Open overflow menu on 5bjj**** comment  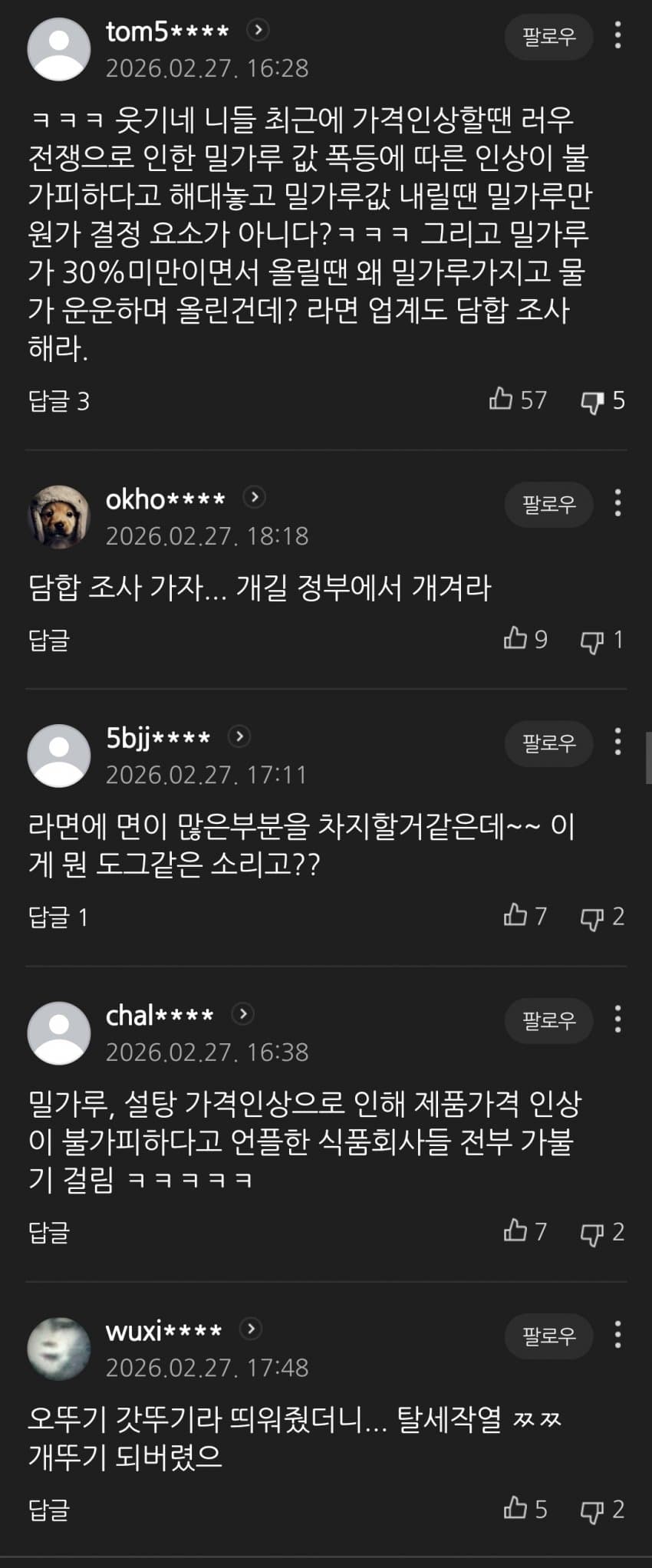[617, 742]
